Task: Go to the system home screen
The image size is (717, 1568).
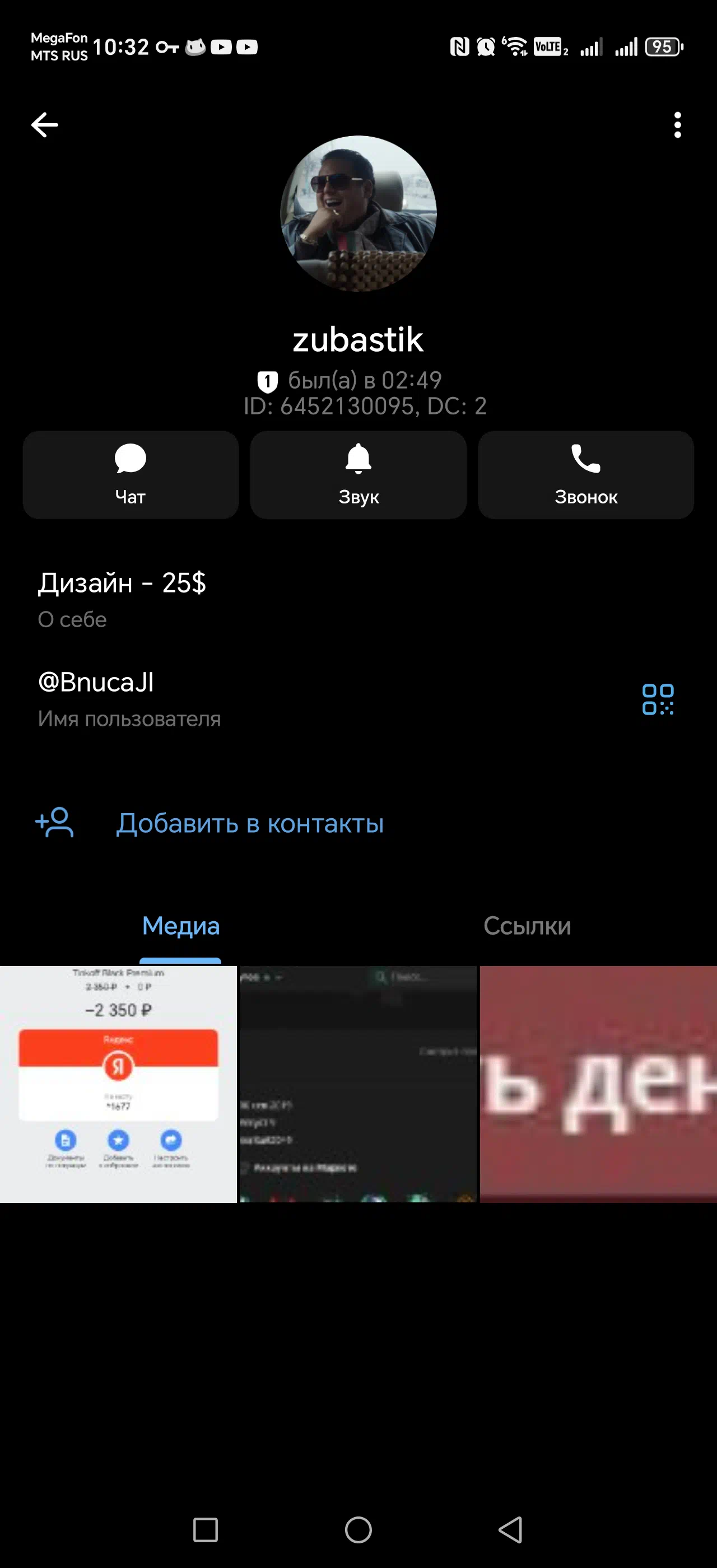Action: [358, 1530]
